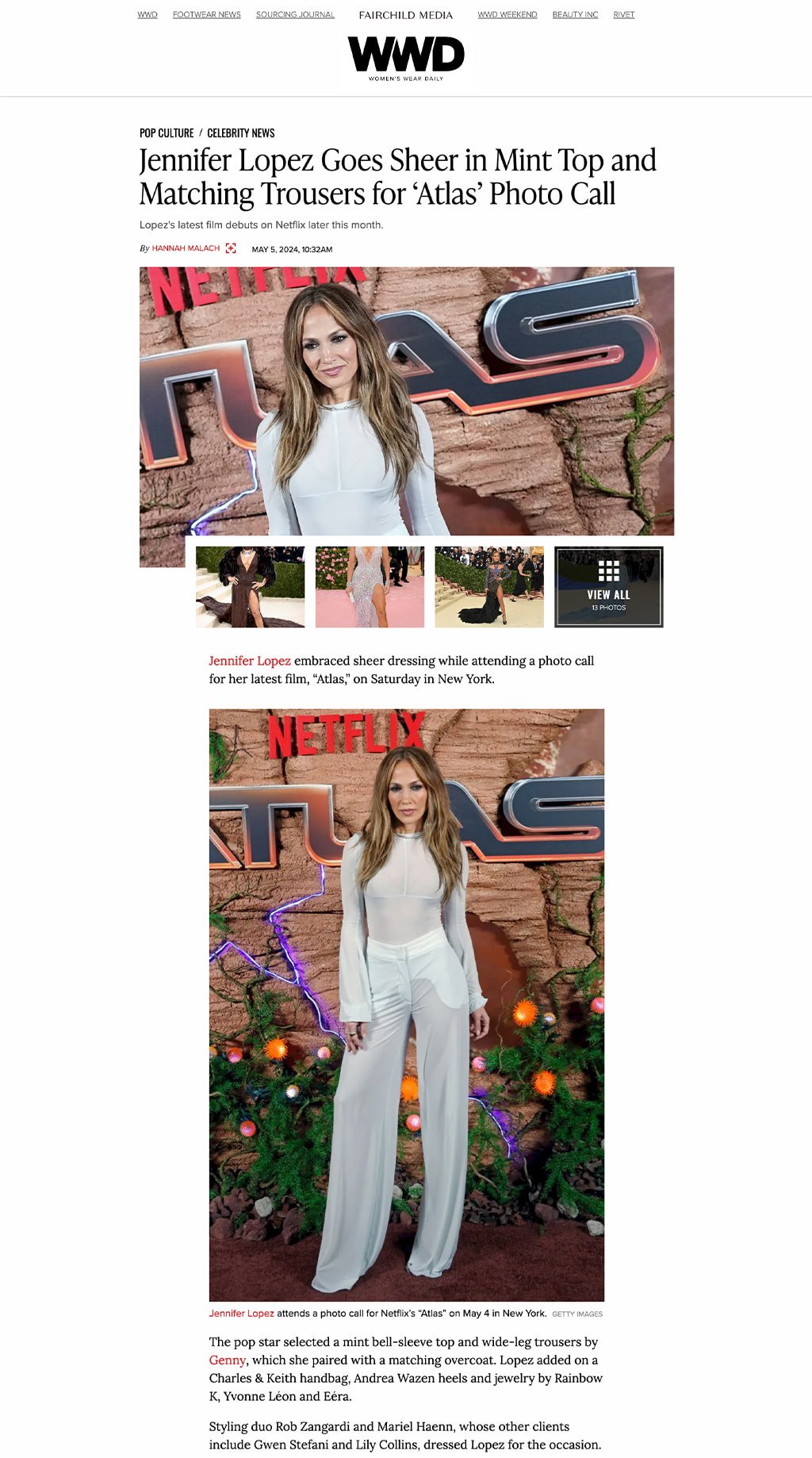Open Jennifer Lopez link in first paragraph
This screenshot has width=812, height=1458.
coord(250,661)
